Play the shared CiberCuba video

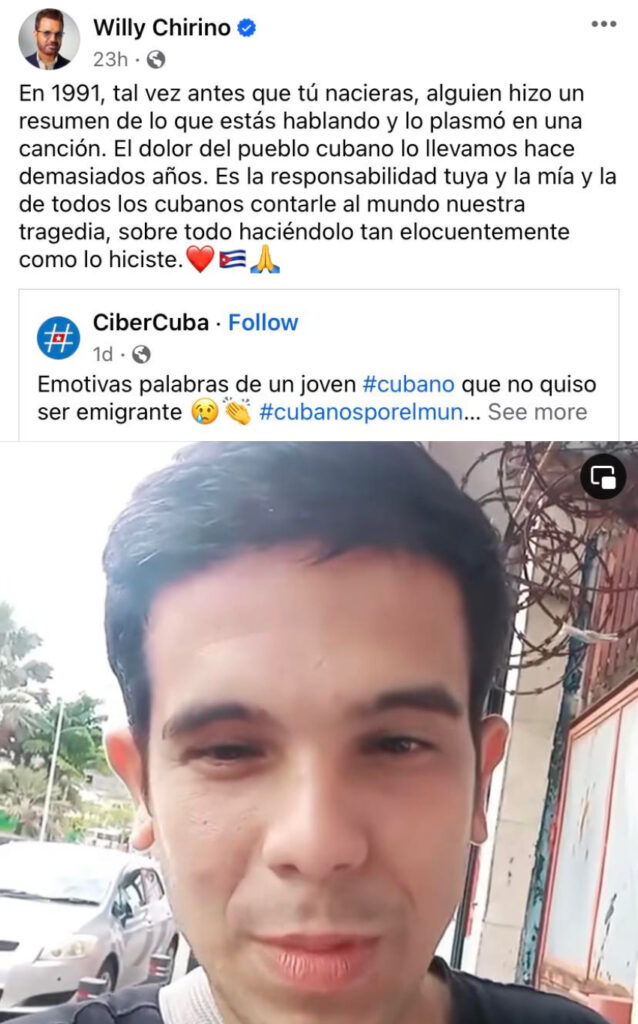pyautogui.click(x=319, y=732)
